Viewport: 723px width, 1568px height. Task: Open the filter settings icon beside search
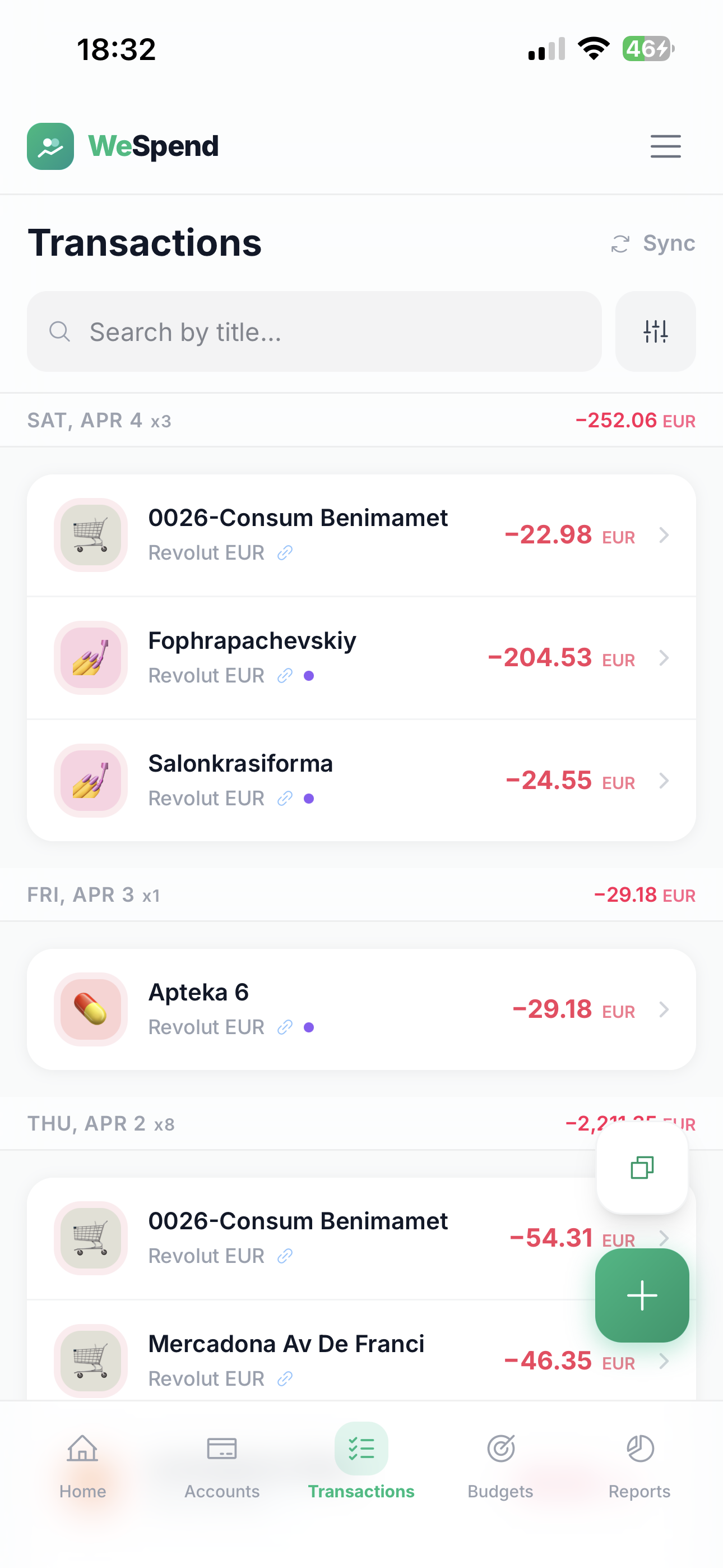tap(655, 332)
